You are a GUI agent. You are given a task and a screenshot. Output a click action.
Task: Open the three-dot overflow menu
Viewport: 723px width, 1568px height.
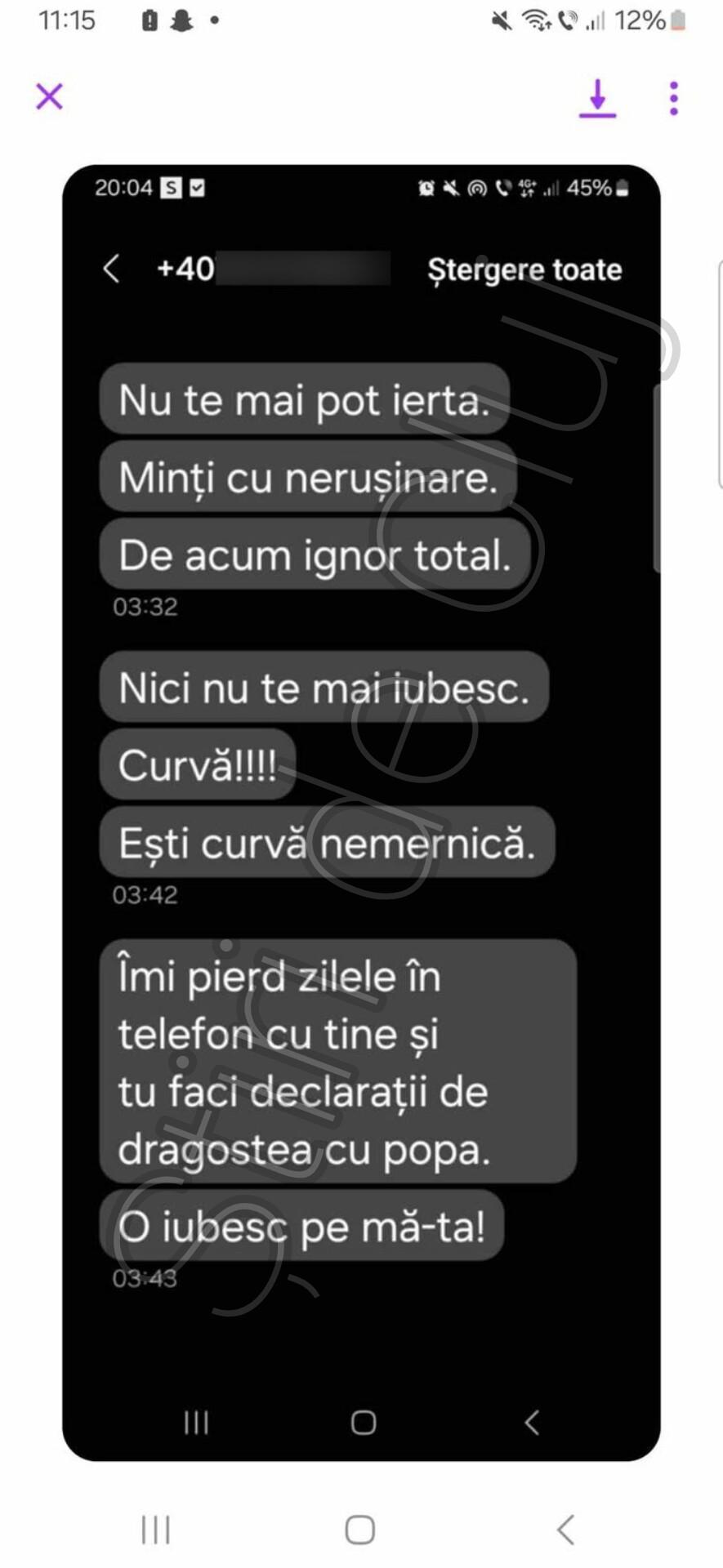point(673,98)
